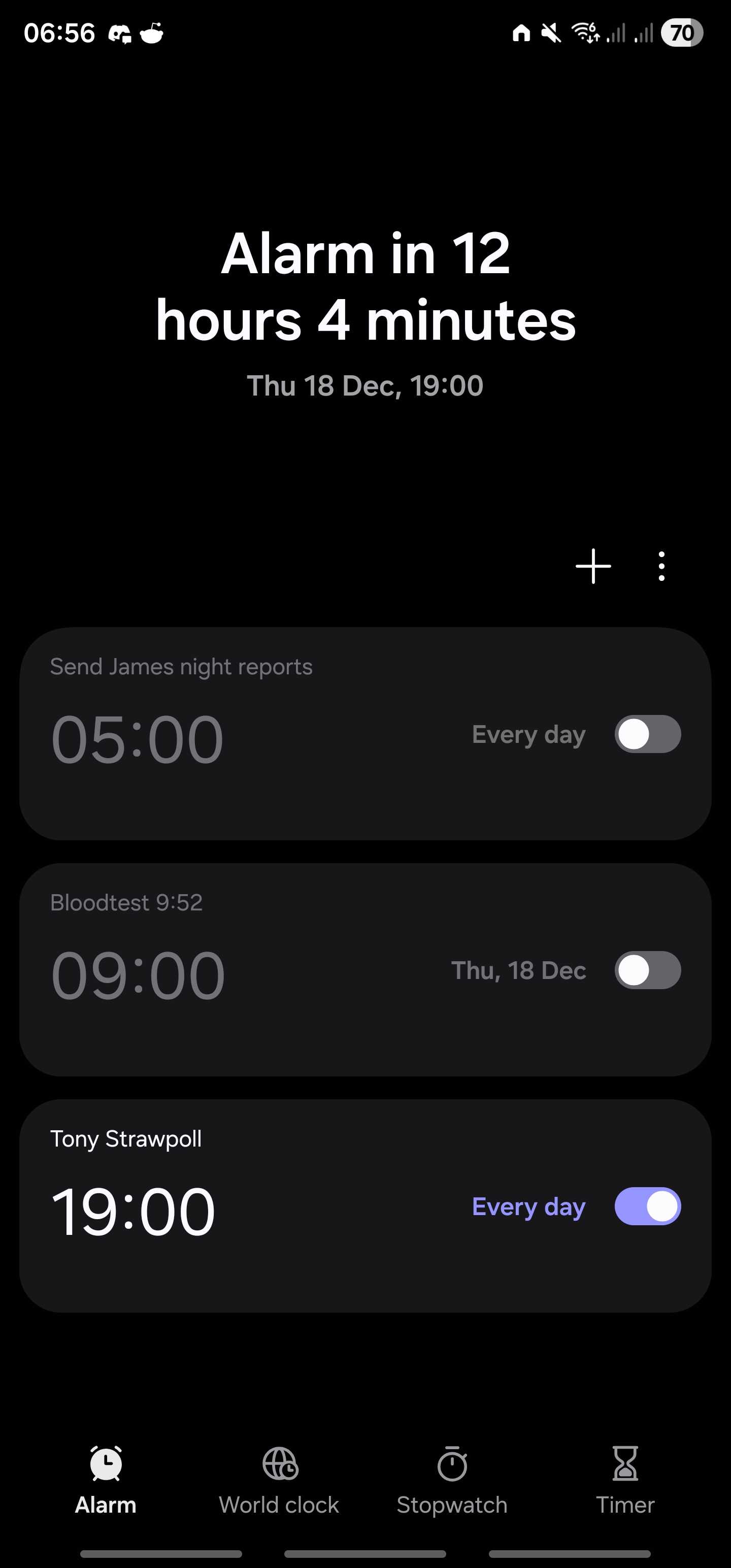Open the three-dot more options menu
This screenshot has height=1568, width=731.
661,566
